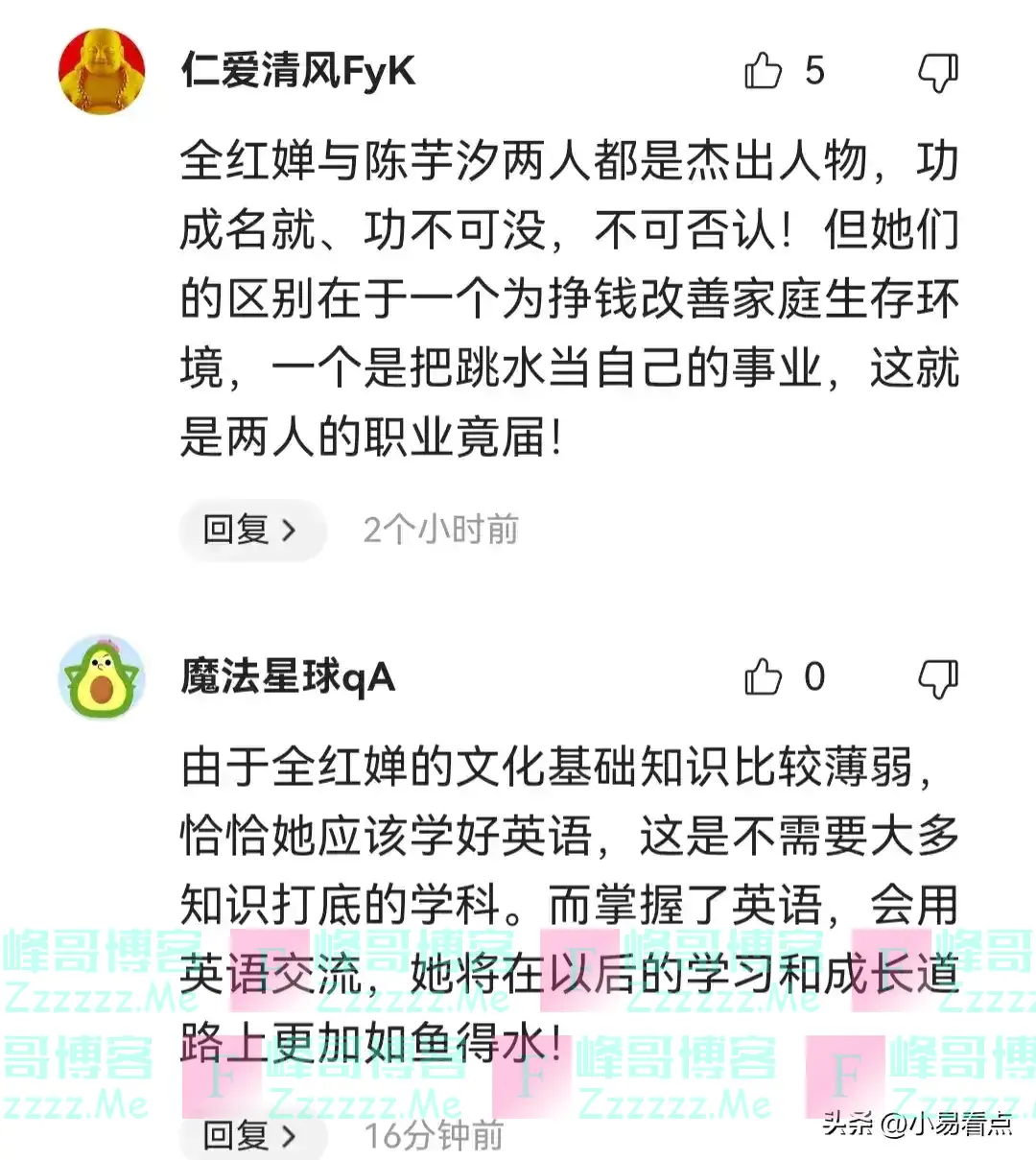Click the timestamp 2个小时前 on the first comment
This screenshot has width=1036, height=1160.
[441, 529]
